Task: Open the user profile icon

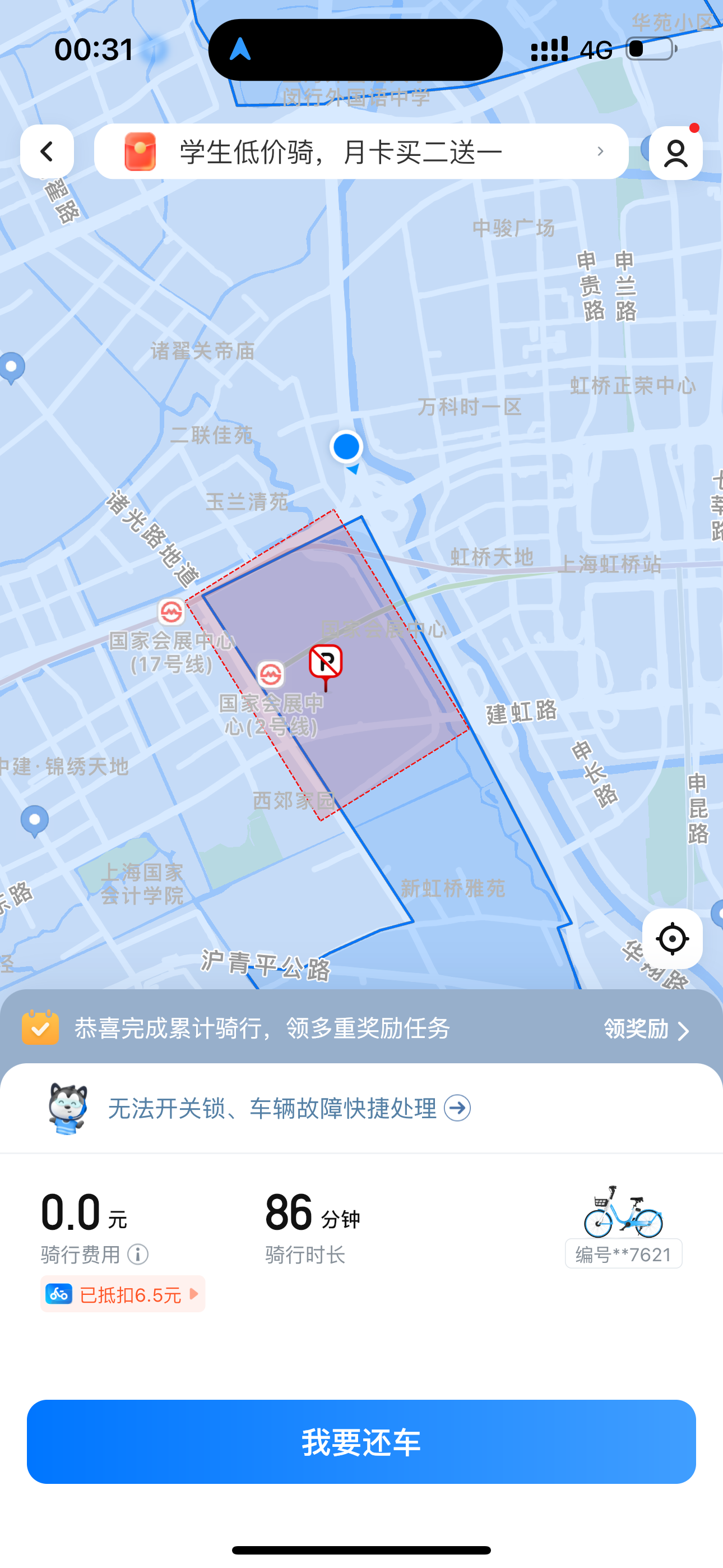Action: (x=675, y=153)
